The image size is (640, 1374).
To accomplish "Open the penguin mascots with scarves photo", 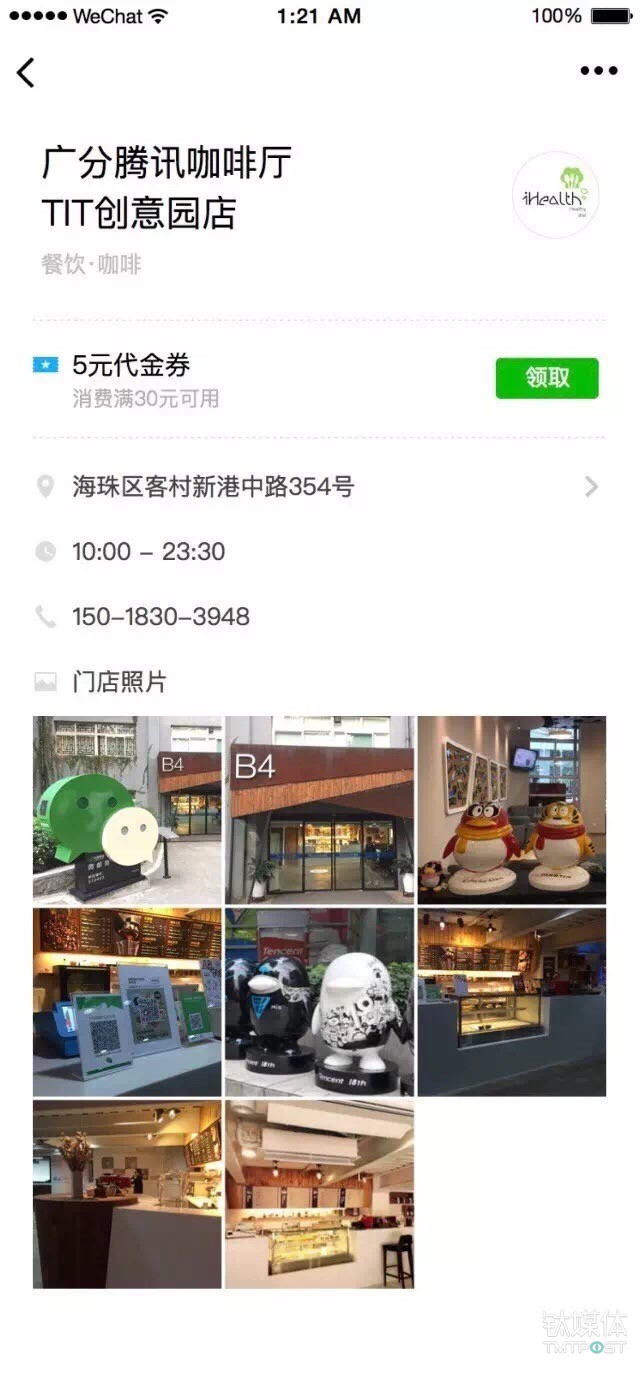I will [x=511, y=809].
